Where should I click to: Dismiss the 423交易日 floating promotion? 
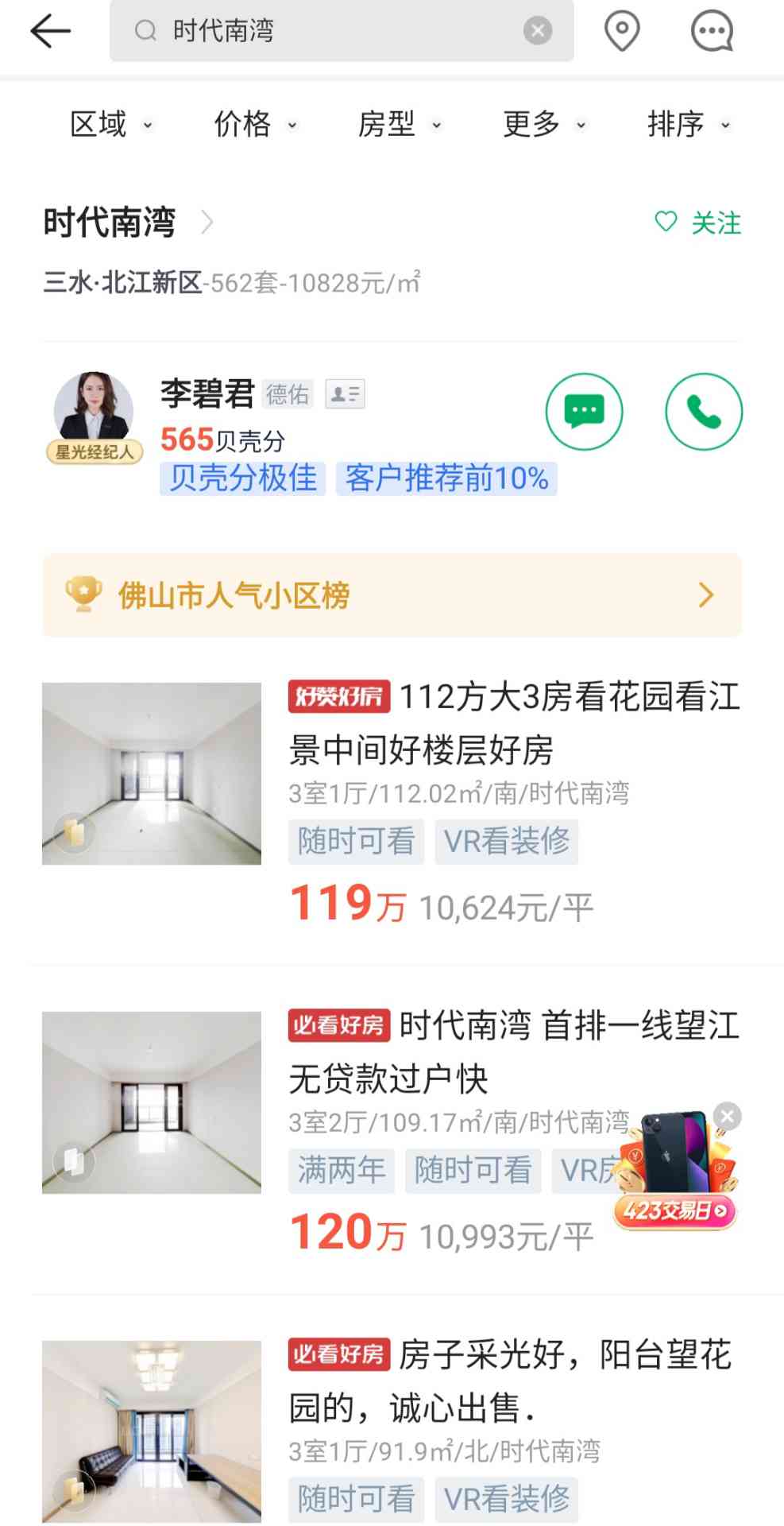pos(727,1116)
